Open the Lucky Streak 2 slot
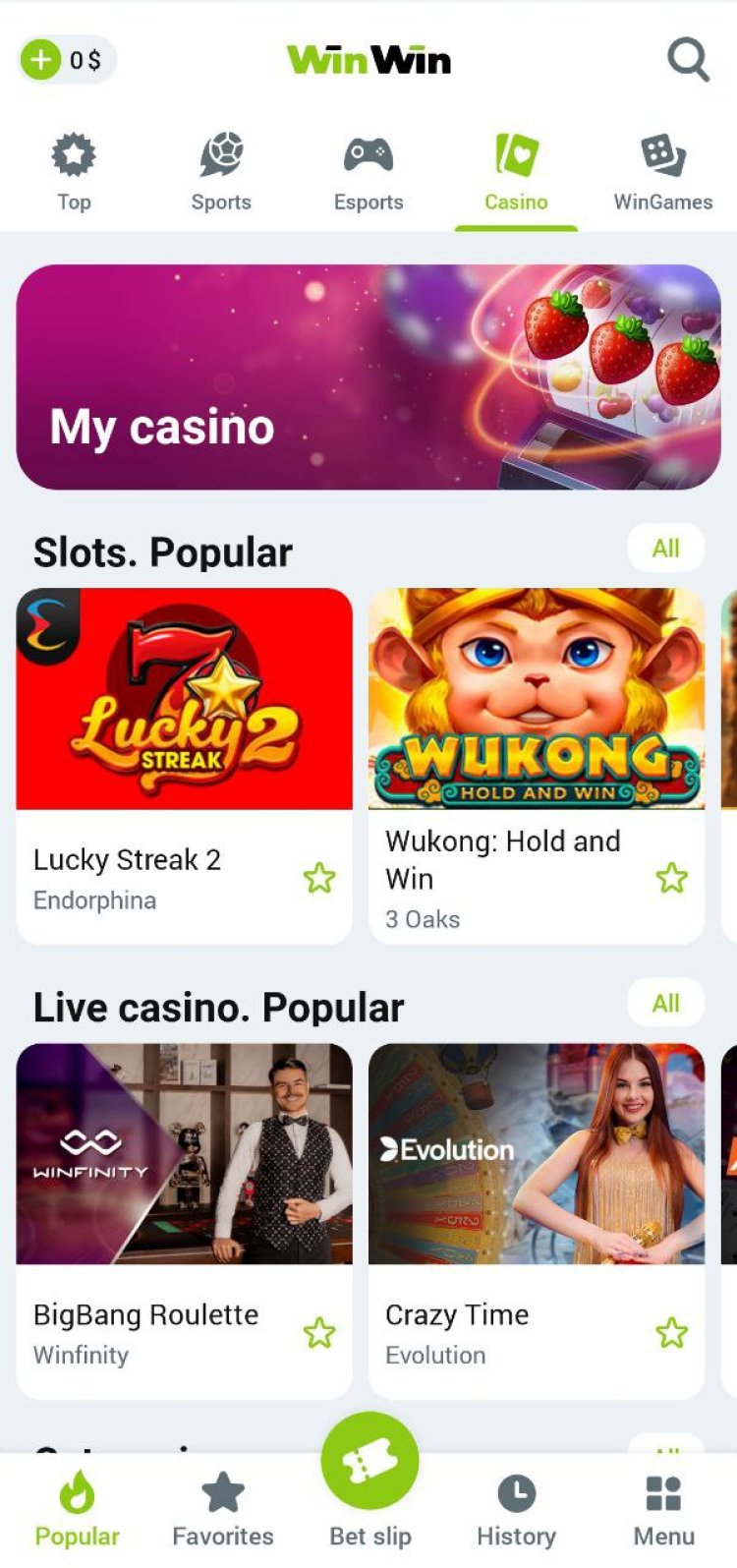737x1568 pixels. (184, 699)
